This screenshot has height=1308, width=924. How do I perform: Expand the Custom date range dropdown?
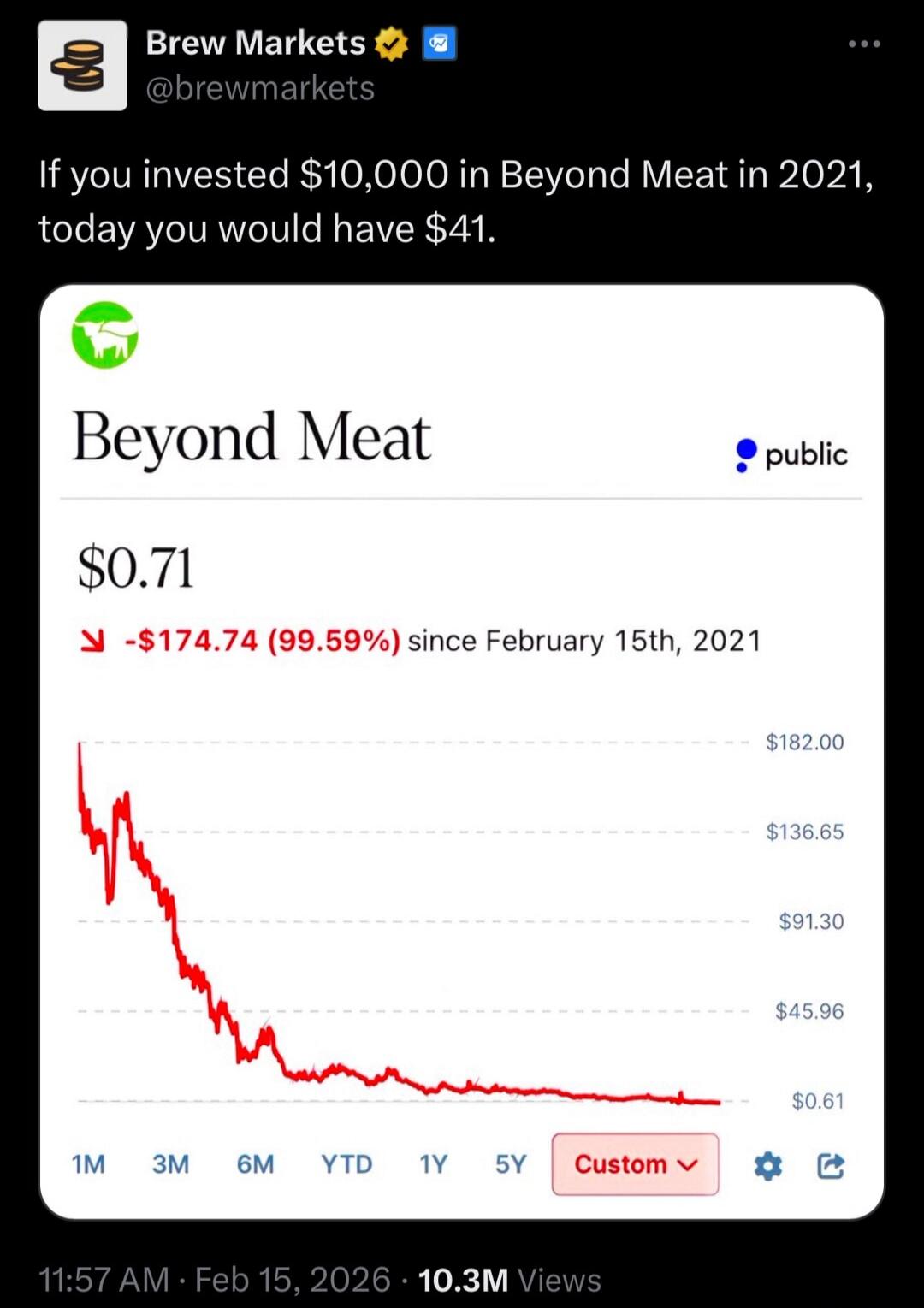click(x=635, y=1163)
